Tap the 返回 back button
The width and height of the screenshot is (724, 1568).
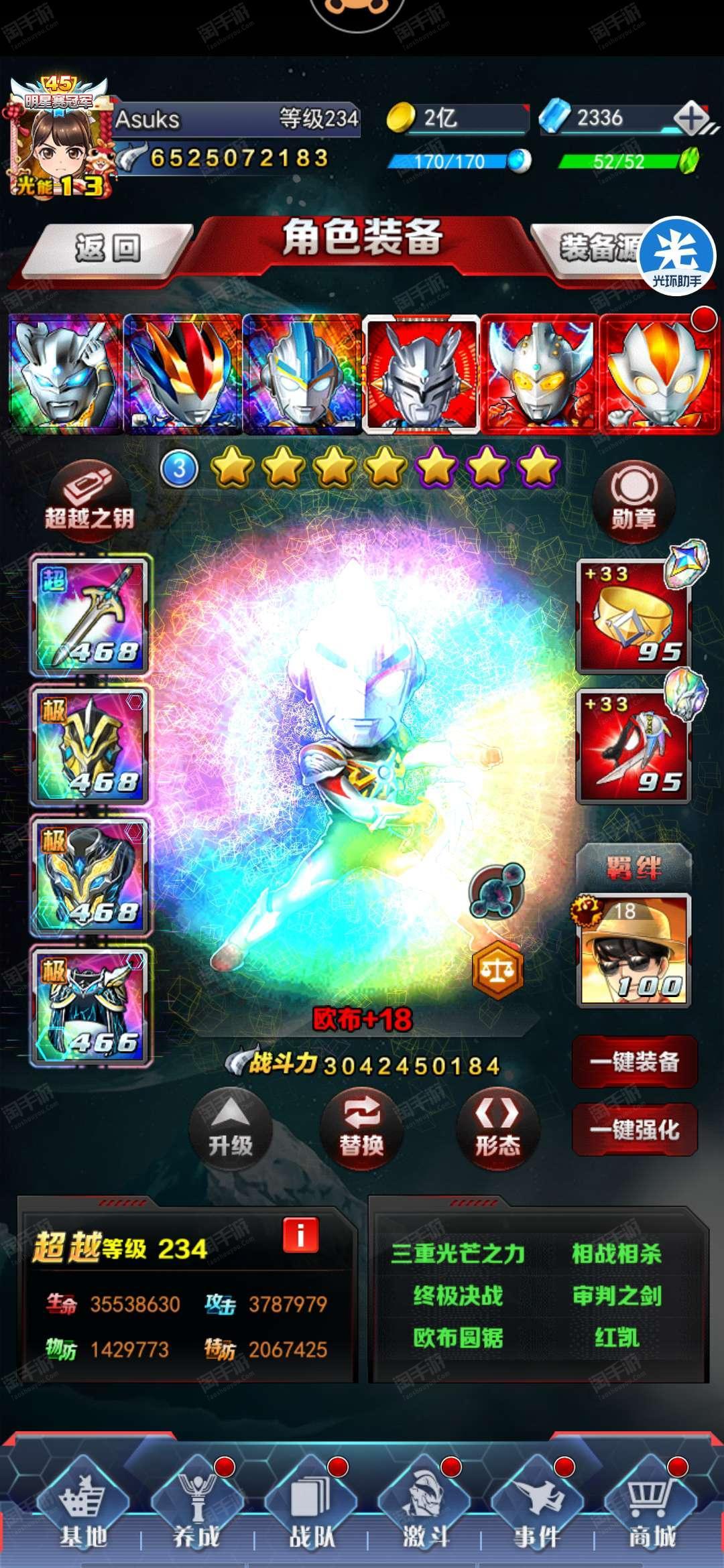click(x=107, y=249)
